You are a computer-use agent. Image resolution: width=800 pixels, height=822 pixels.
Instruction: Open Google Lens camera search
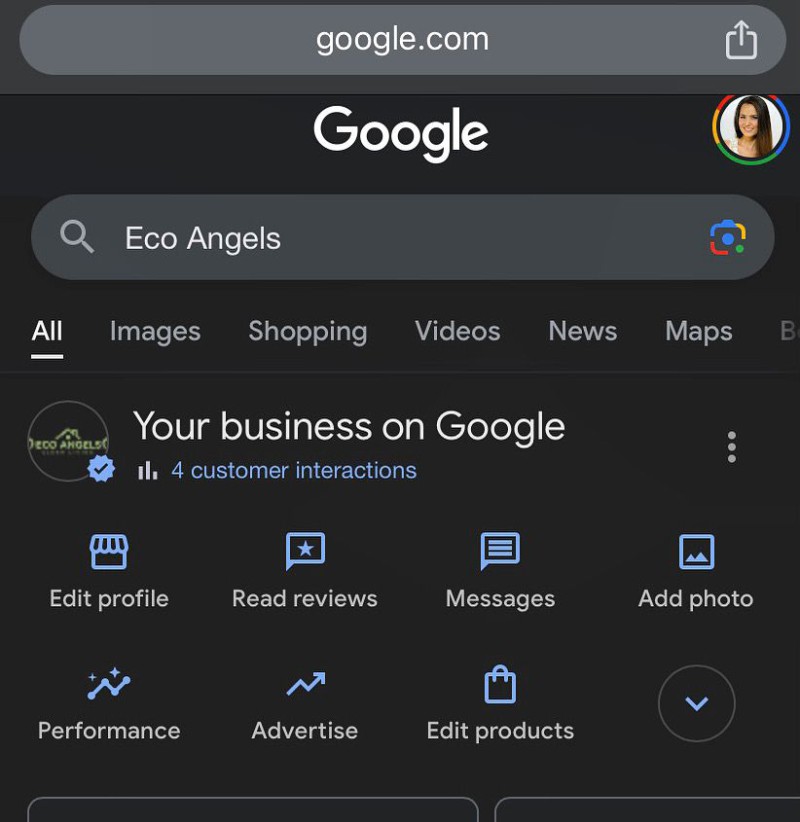(728, 238)
